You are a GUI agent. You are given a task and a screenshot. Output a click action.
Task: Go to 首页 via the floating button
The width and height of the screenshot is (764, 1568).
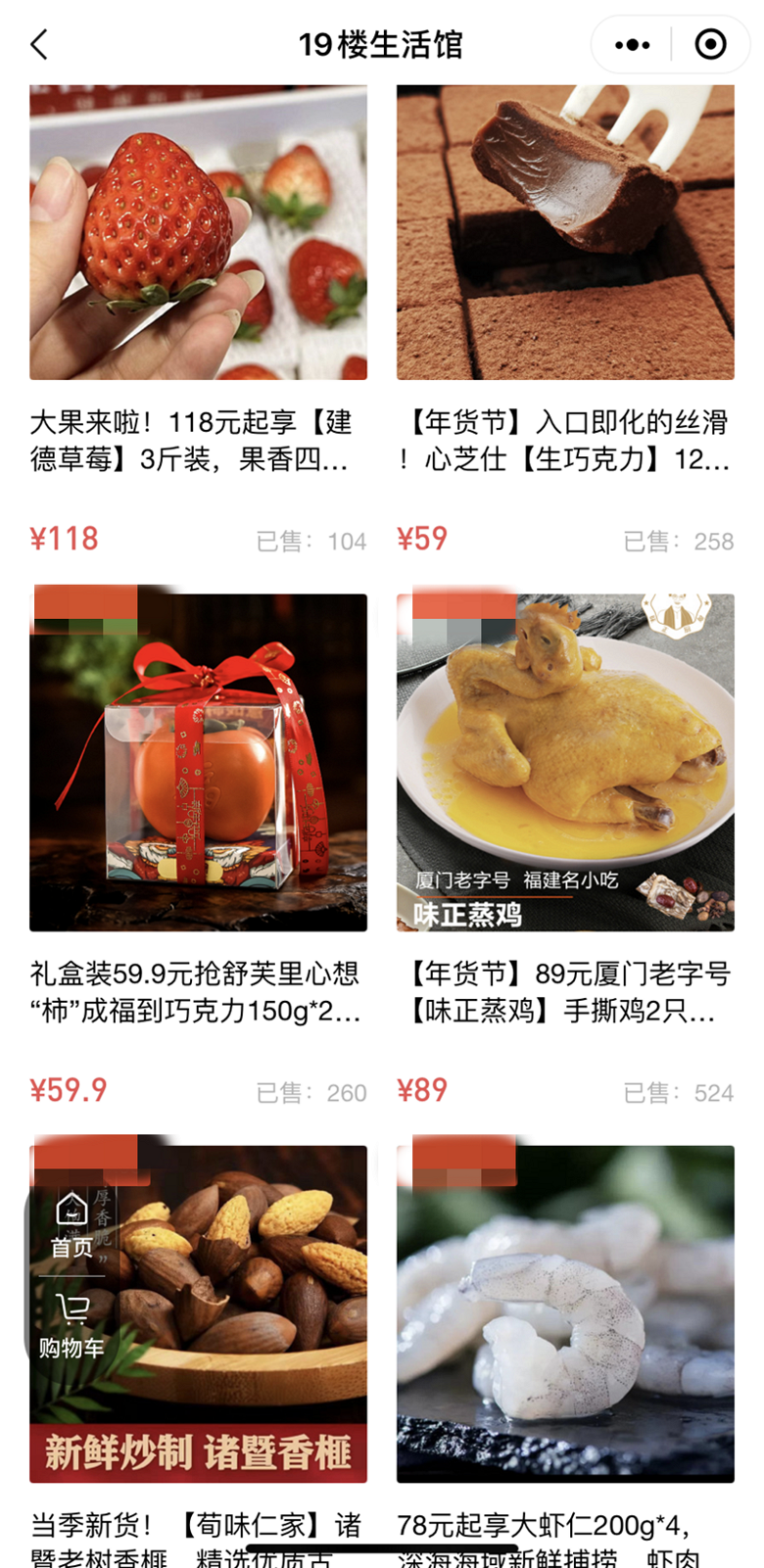(72, 1224)
